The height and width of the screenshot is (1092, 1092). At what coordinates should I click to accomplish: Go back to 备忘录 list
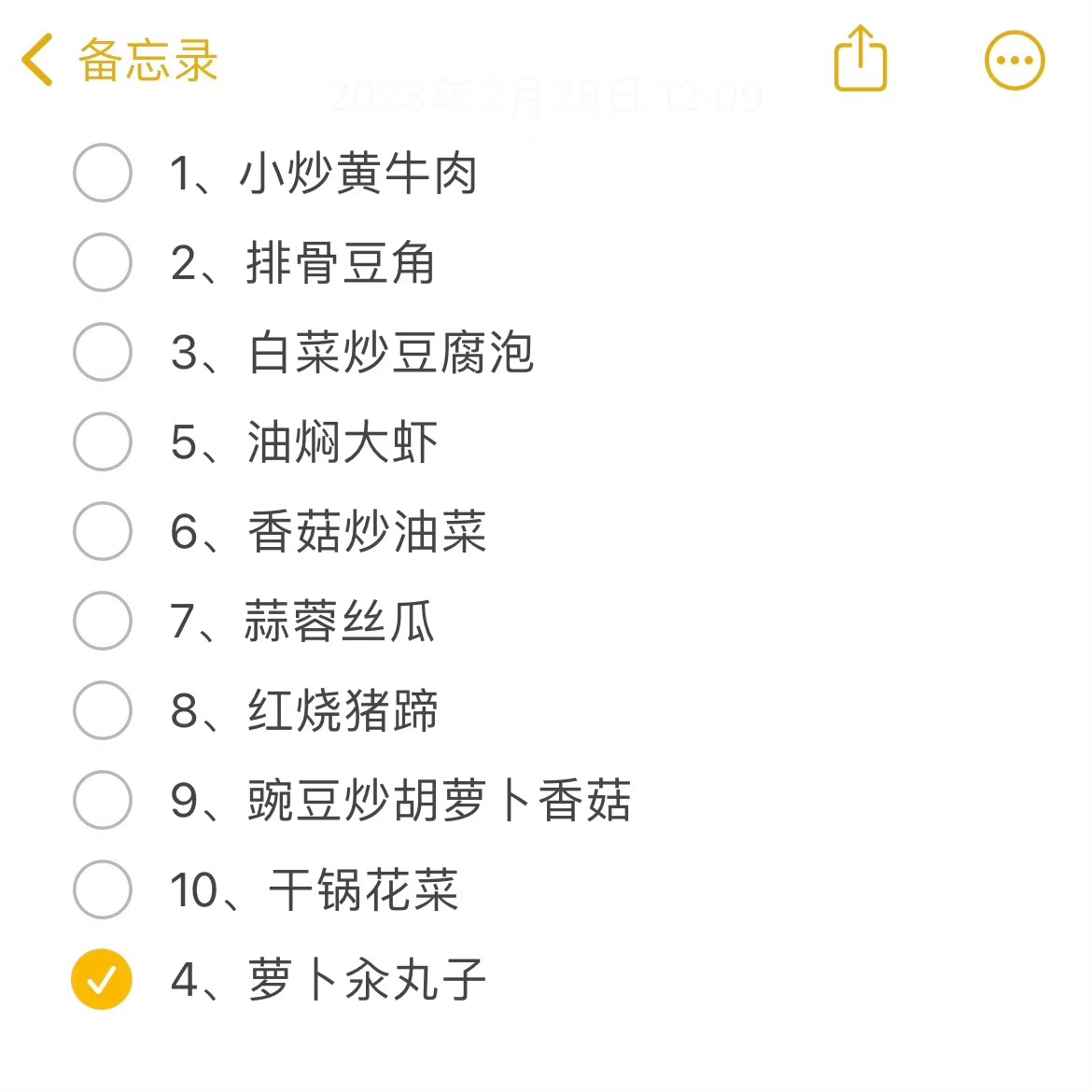click(119, 61)
